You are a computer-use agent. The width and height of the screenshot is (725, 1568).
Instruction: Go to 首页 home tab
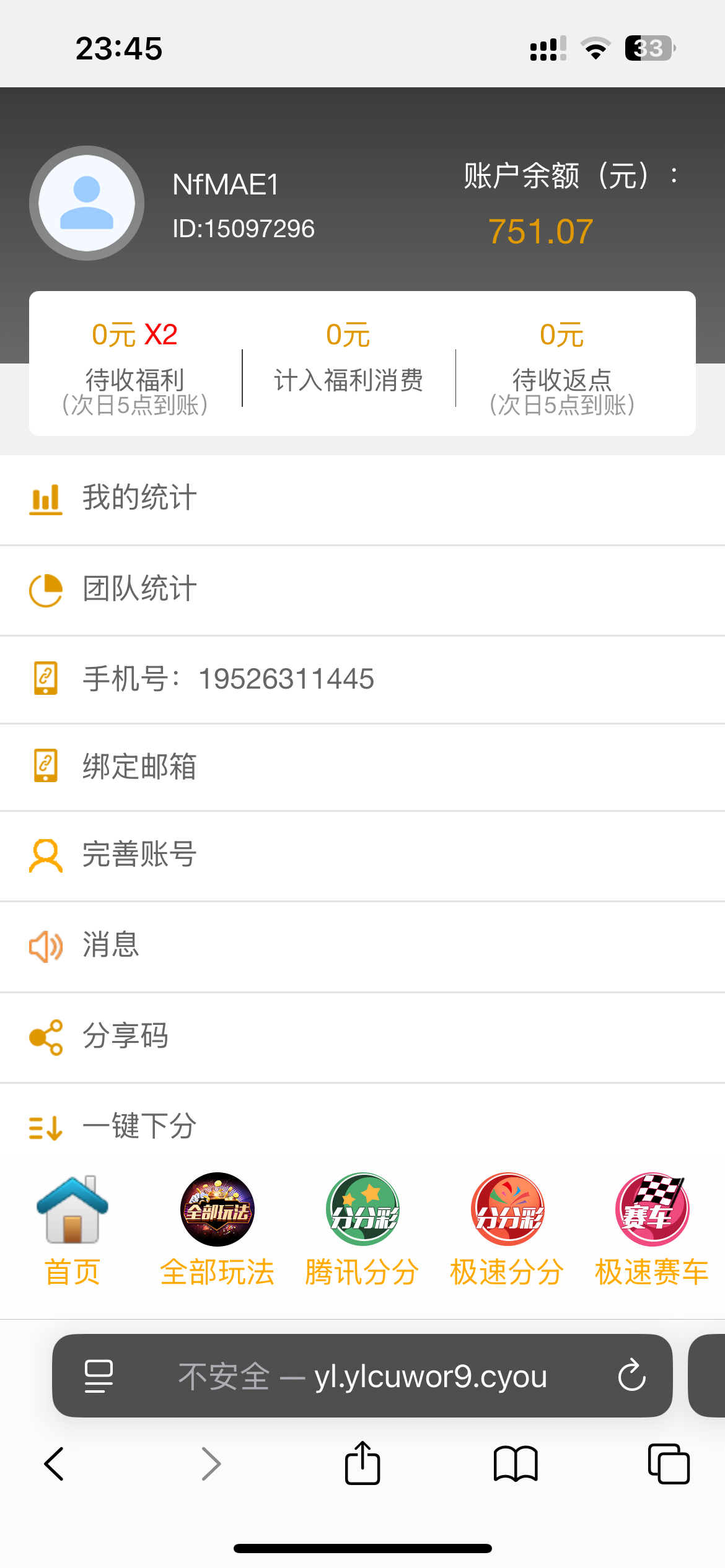[x=72, y=1229]
